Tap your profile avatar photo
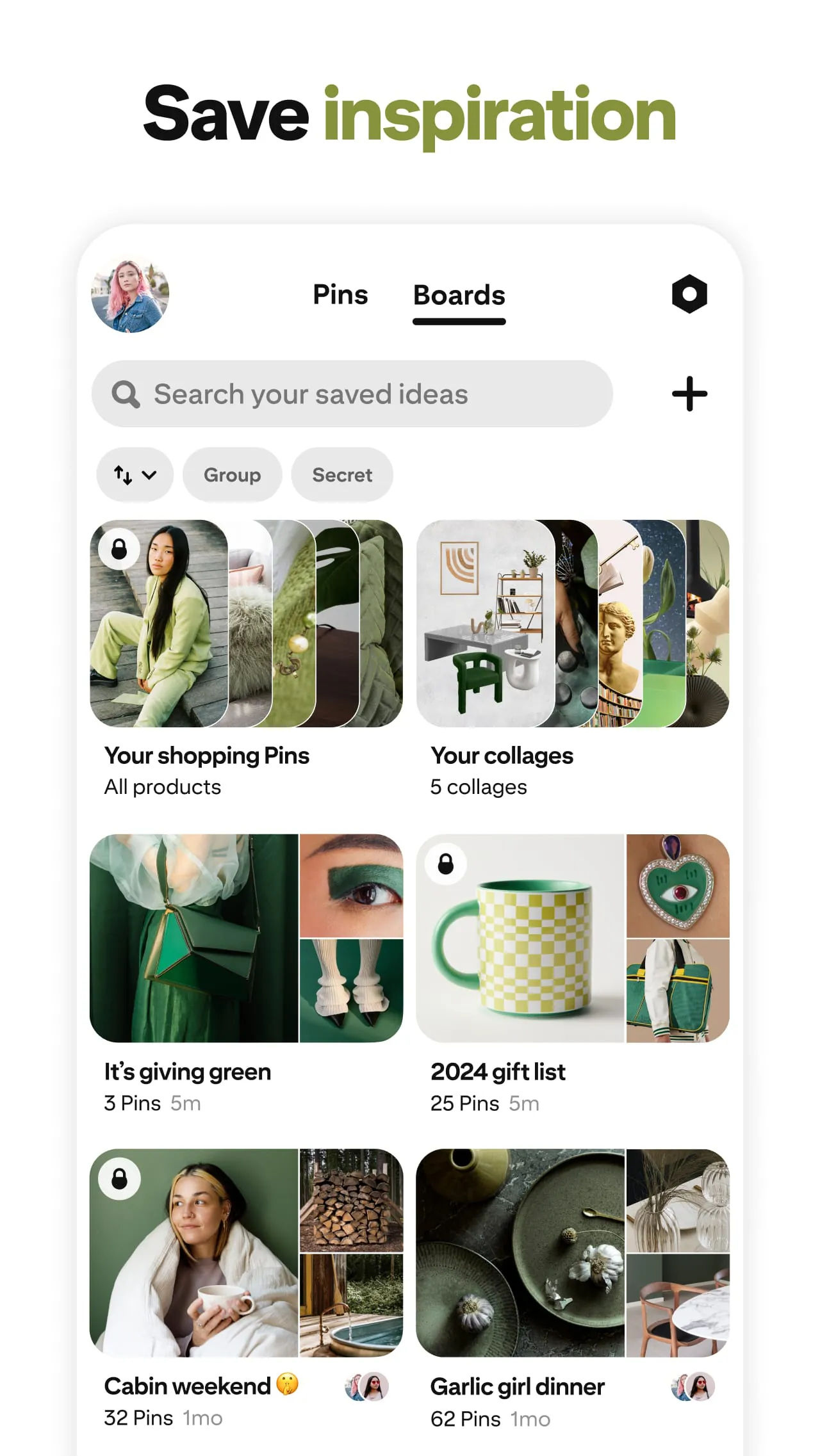Screen dimensions: 820x1456 (129, 294)
